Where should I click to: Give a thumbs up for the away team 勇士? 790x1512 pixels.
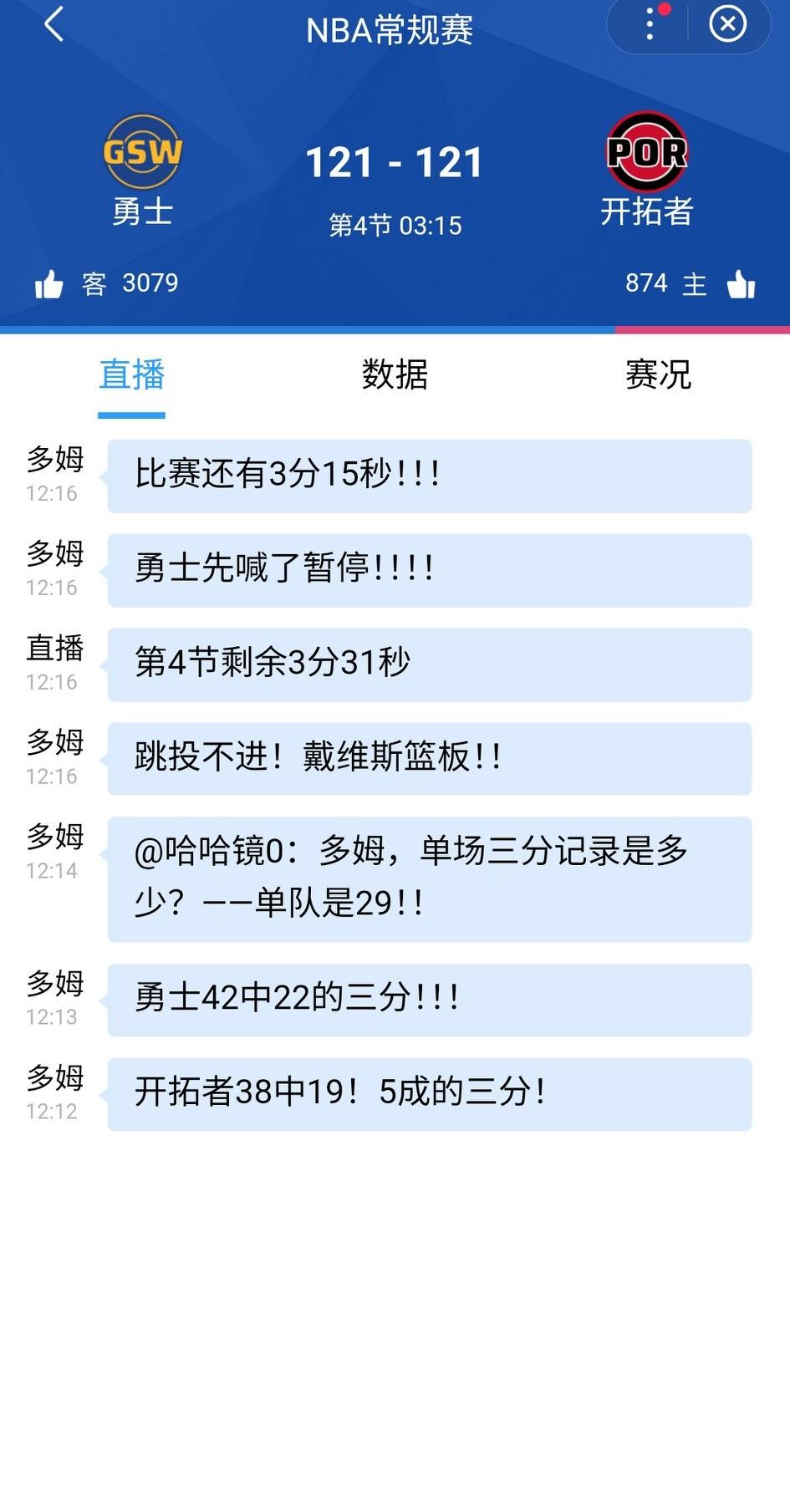pos(52,283)
